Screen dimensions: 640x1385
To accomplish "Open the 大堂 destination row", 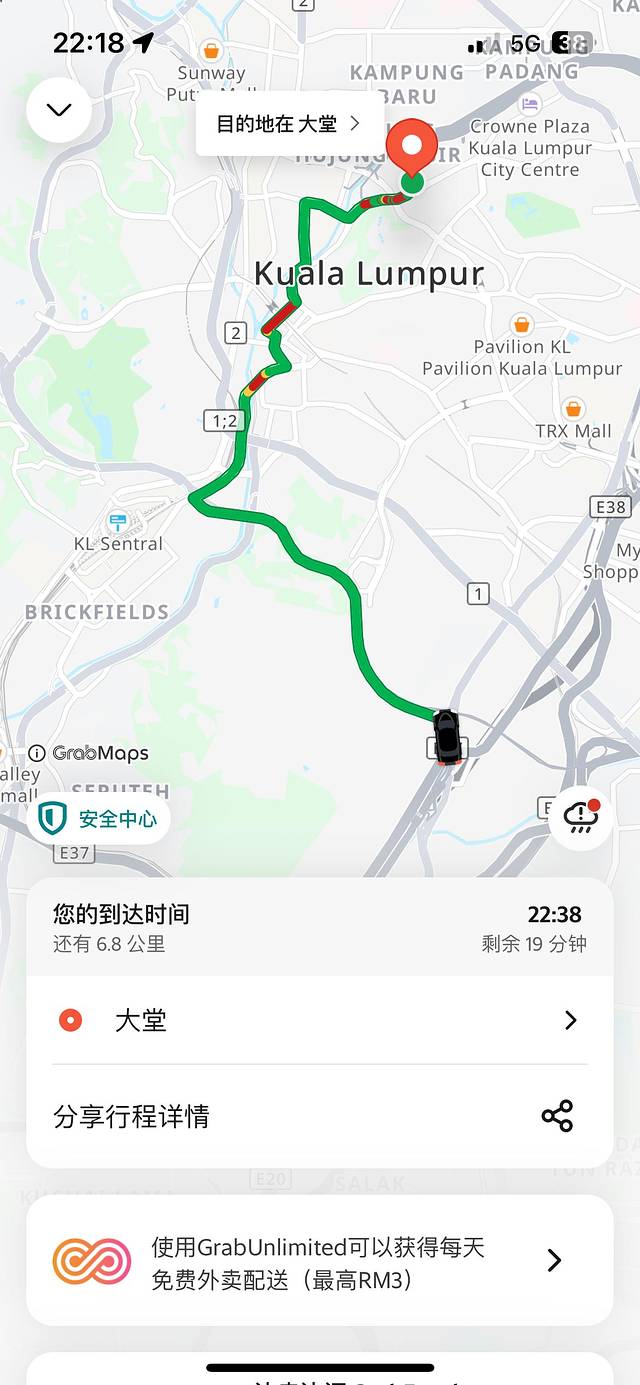I will coord(319,1020).
